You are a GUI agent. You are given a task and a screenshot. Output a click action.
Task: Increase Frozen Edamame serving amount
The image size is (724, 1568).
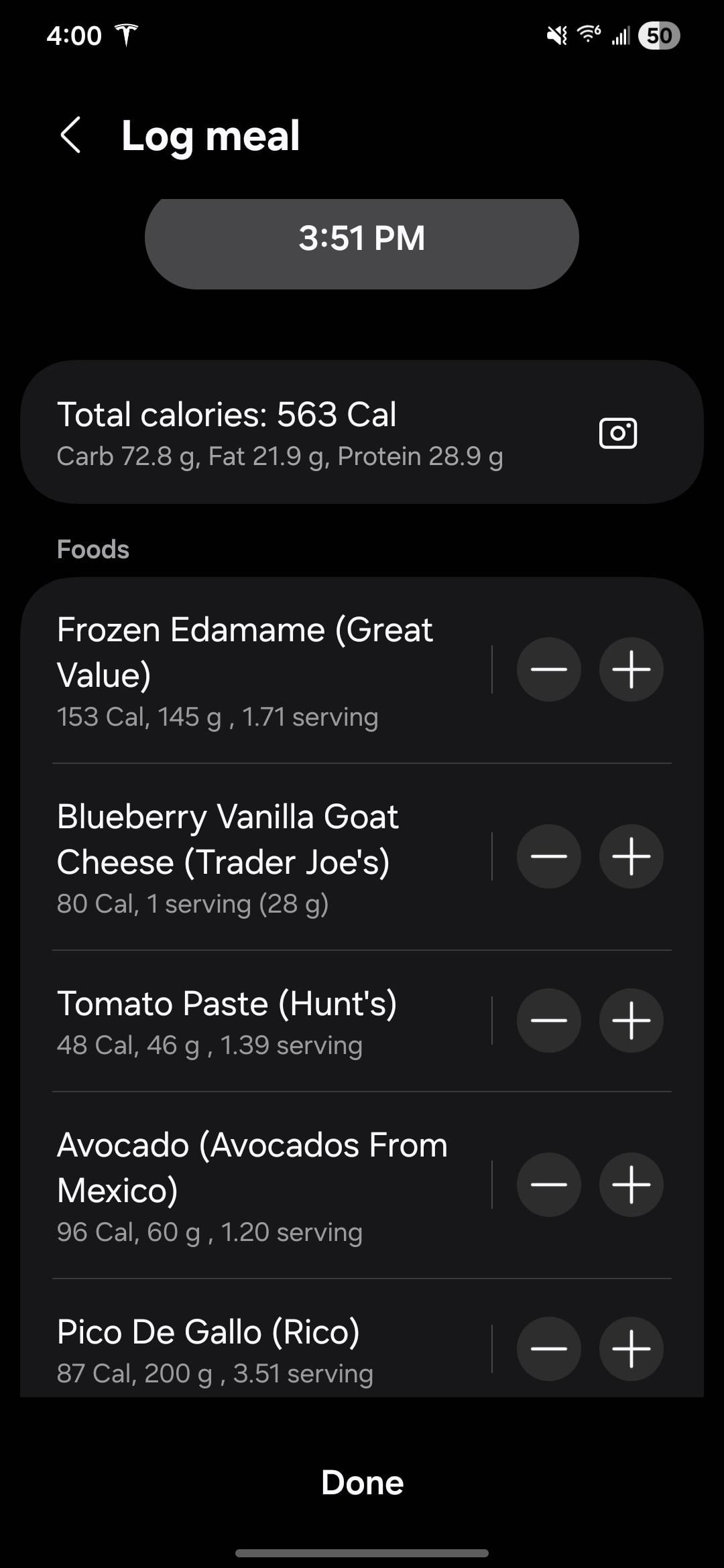click(631, 669)
